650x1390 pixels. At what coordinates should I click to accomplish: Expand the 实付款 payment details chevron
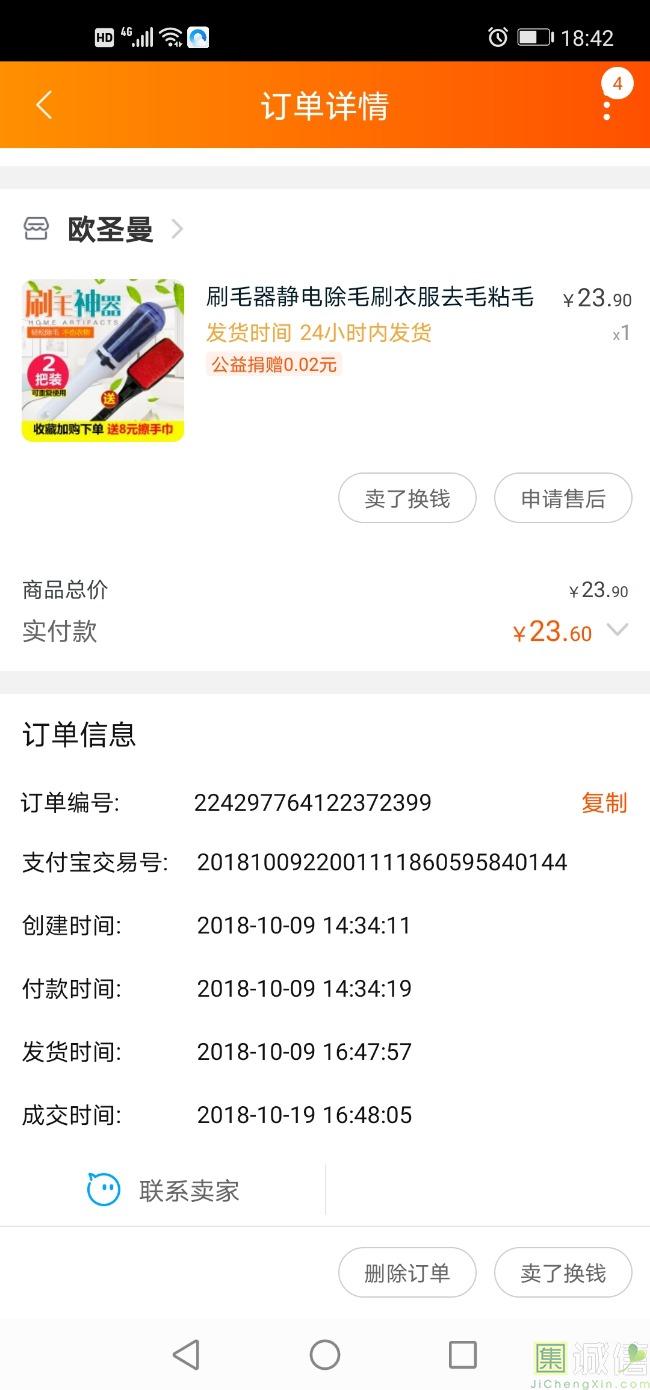tap(617, 630)
